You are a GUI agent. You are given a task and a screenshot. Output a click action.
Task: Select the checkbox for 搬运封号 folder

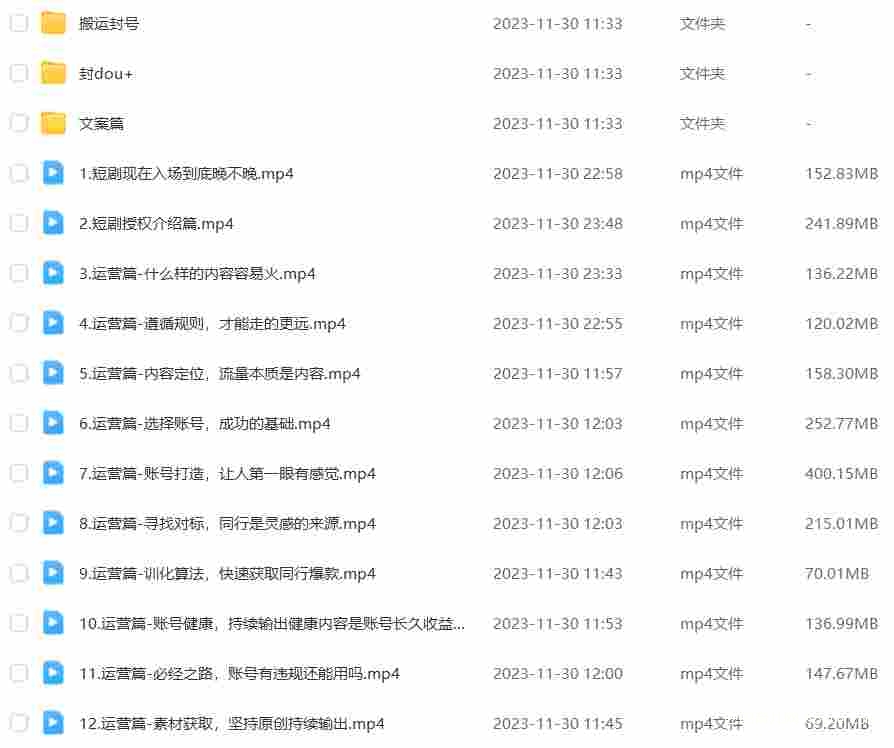[19, 23]
